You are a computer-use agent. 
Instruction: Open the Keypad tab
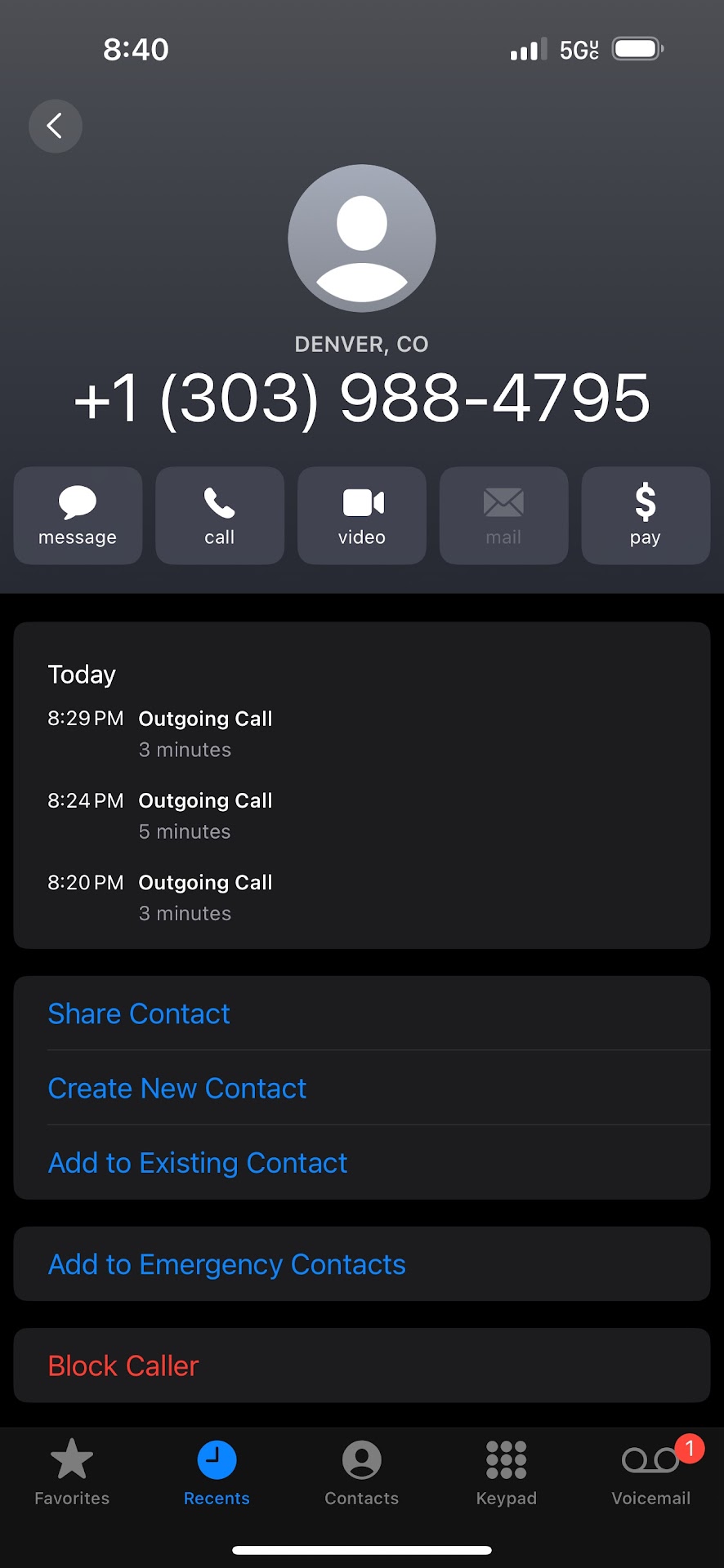pos(507,1472)
